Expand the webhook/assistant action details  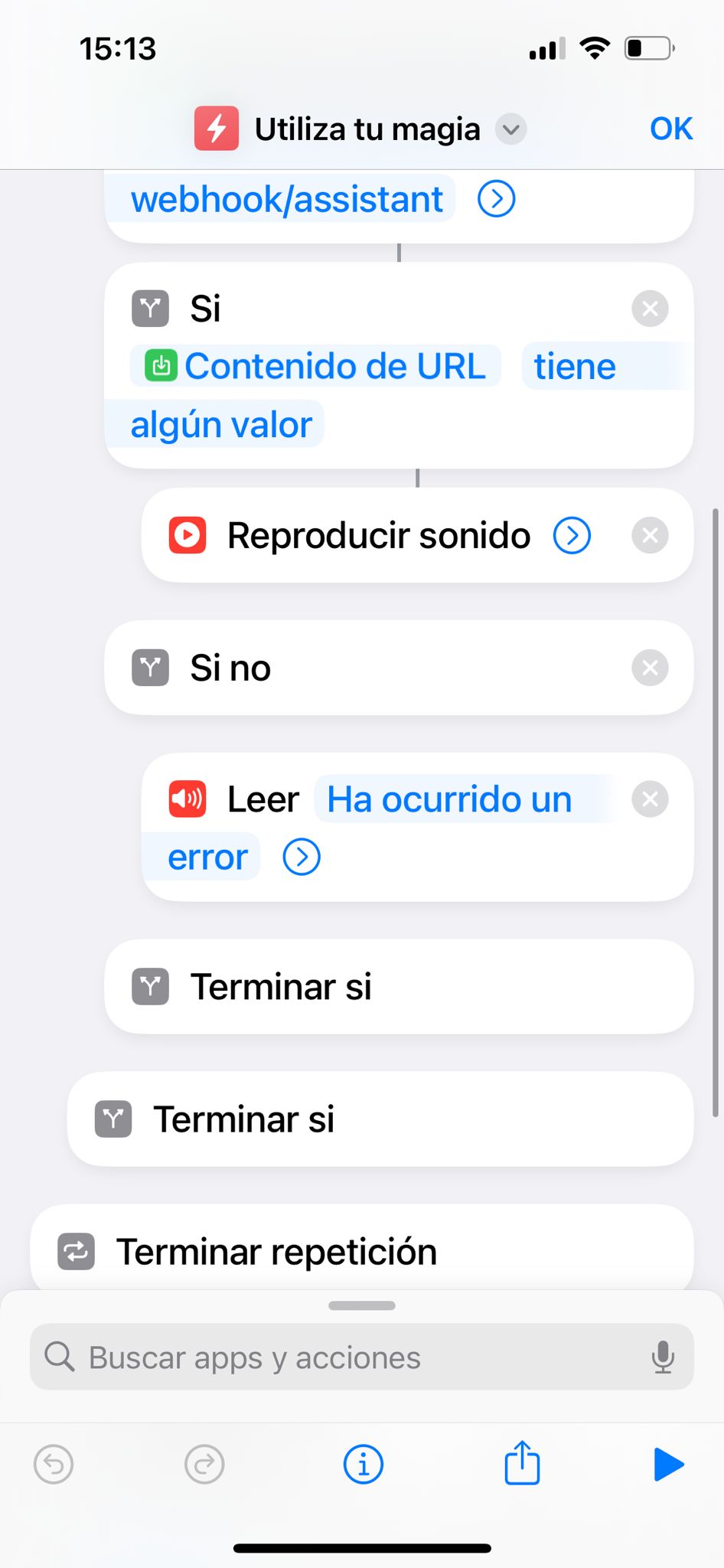tap(497, 199)
